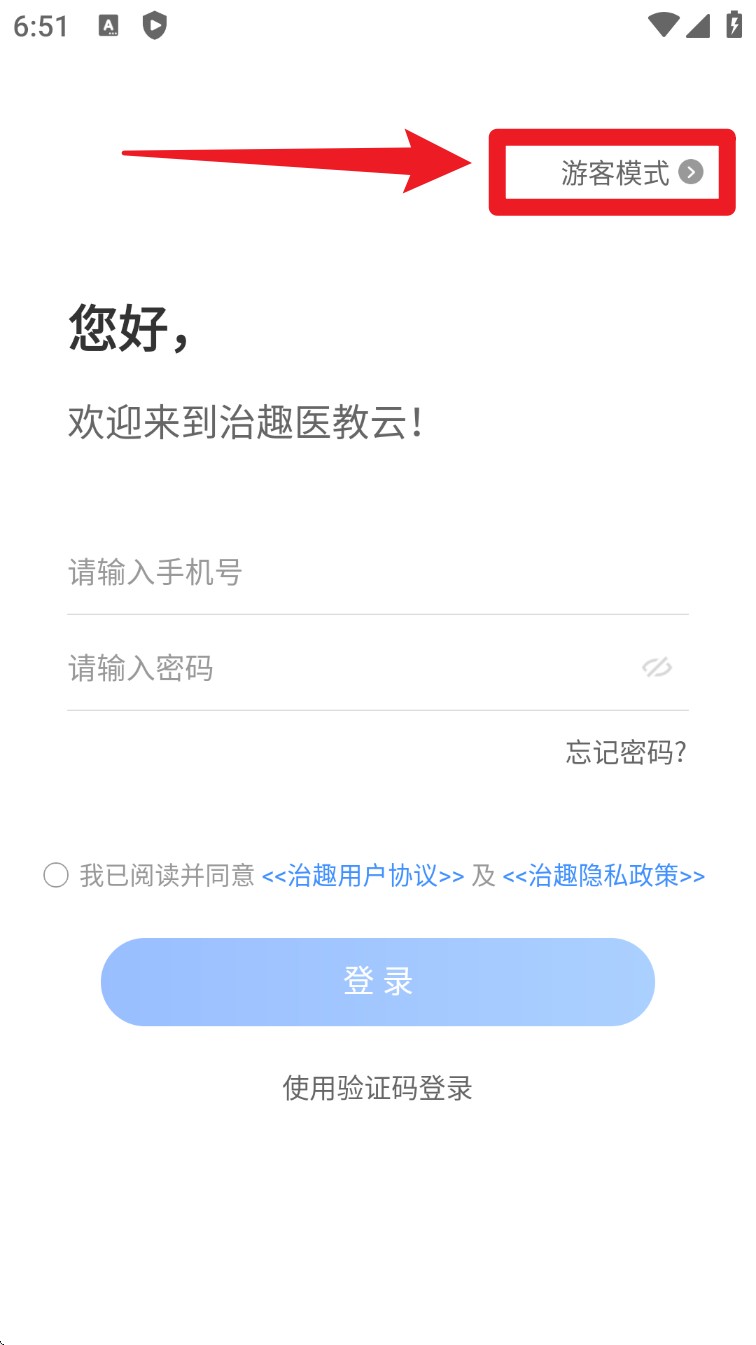
Task: View the 治趣隐私政策 privacy policy
Action: pyautogui.click(x=603, y=876)
